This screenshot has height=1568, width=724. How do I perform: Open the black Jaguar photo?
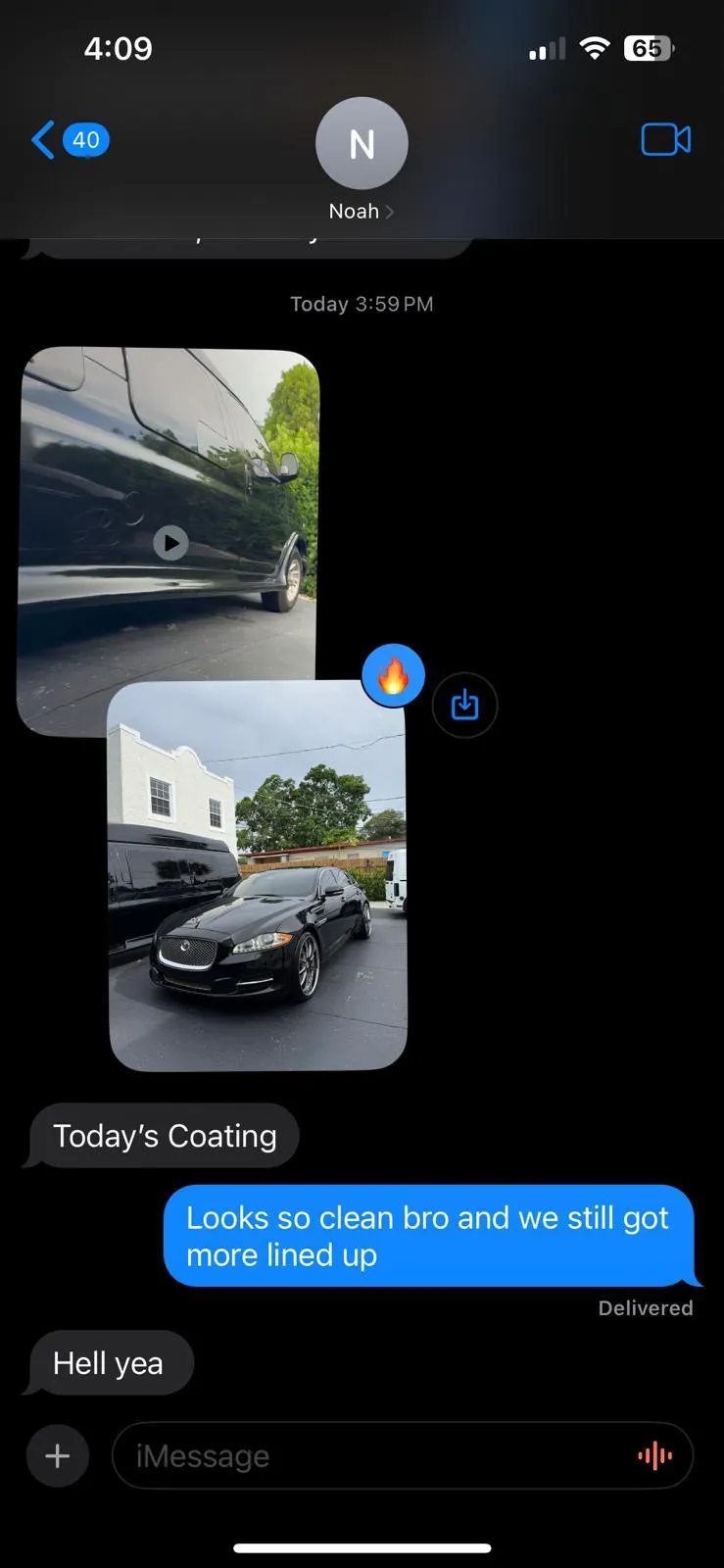(257, 875)
